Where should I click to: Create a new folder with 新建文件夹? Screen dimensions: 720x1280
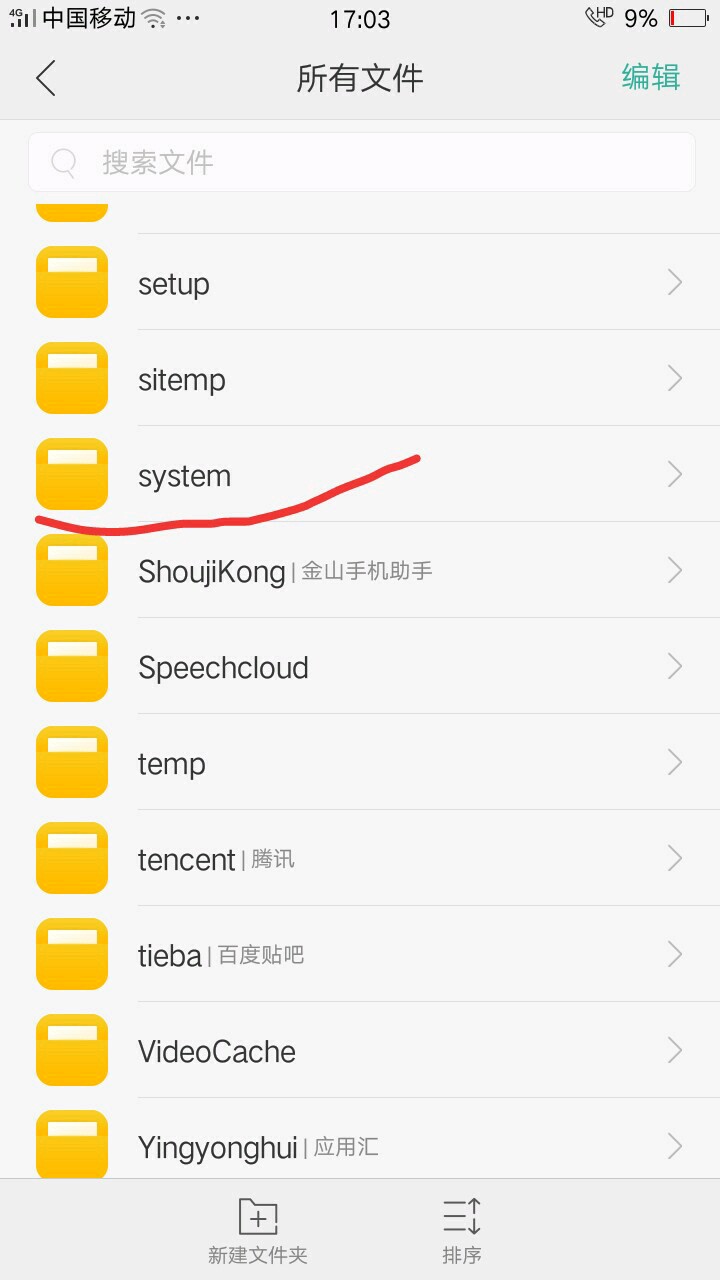(x=258, y=1230)
